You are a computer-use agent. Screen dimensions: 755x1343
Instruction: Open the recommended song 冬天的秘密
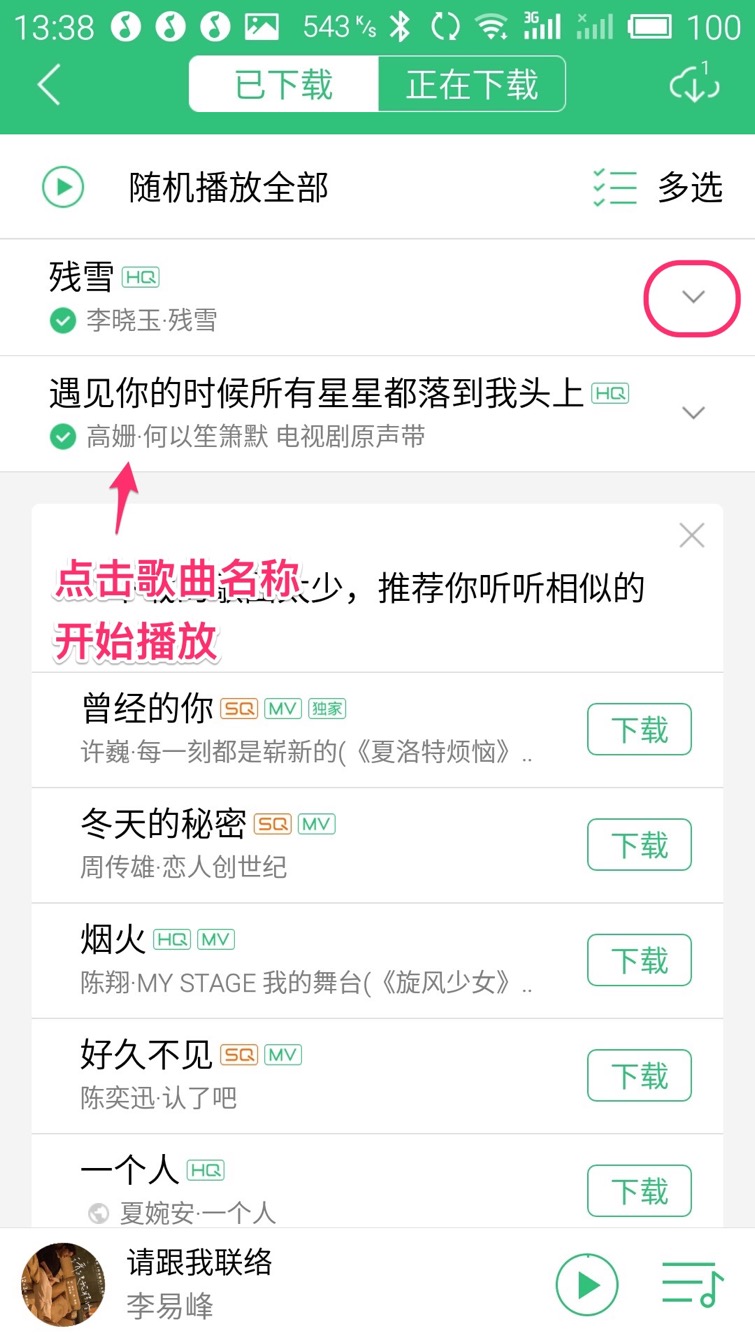point(164,825)
